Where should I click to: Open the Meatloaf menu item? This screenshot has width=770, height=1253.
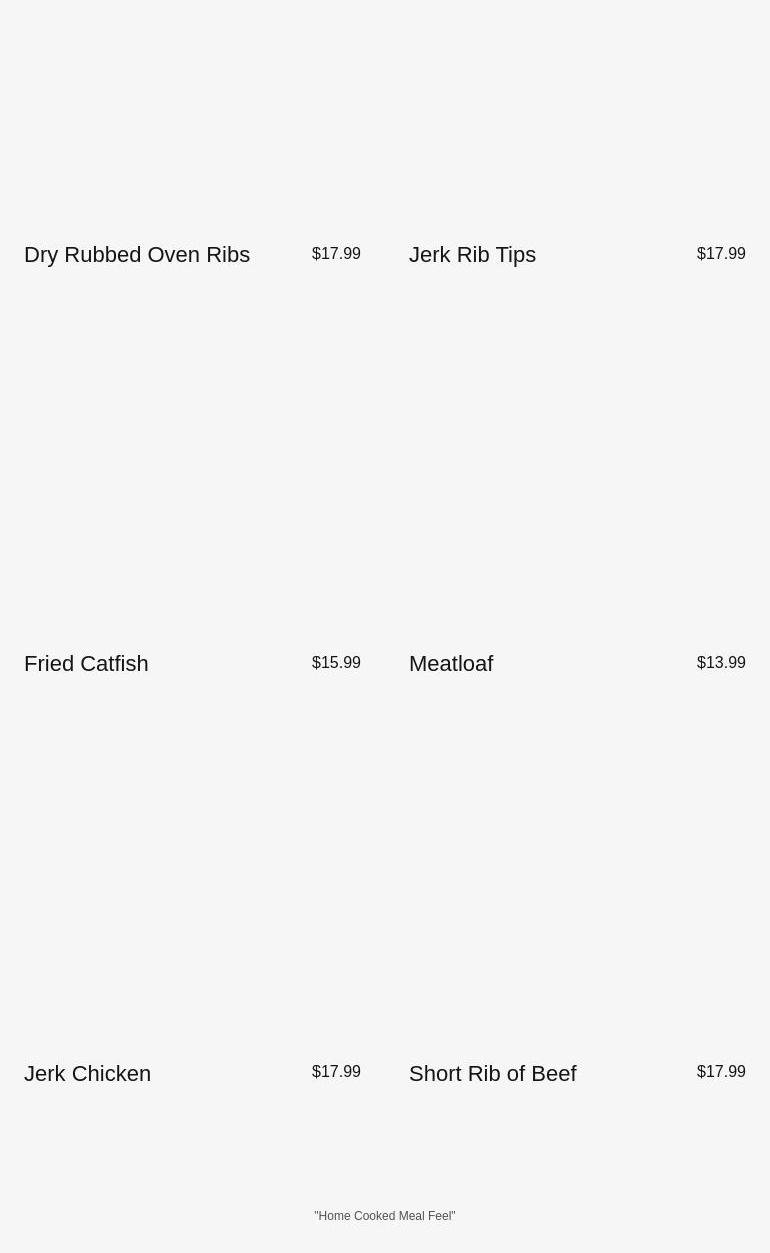tap(451, 664)
